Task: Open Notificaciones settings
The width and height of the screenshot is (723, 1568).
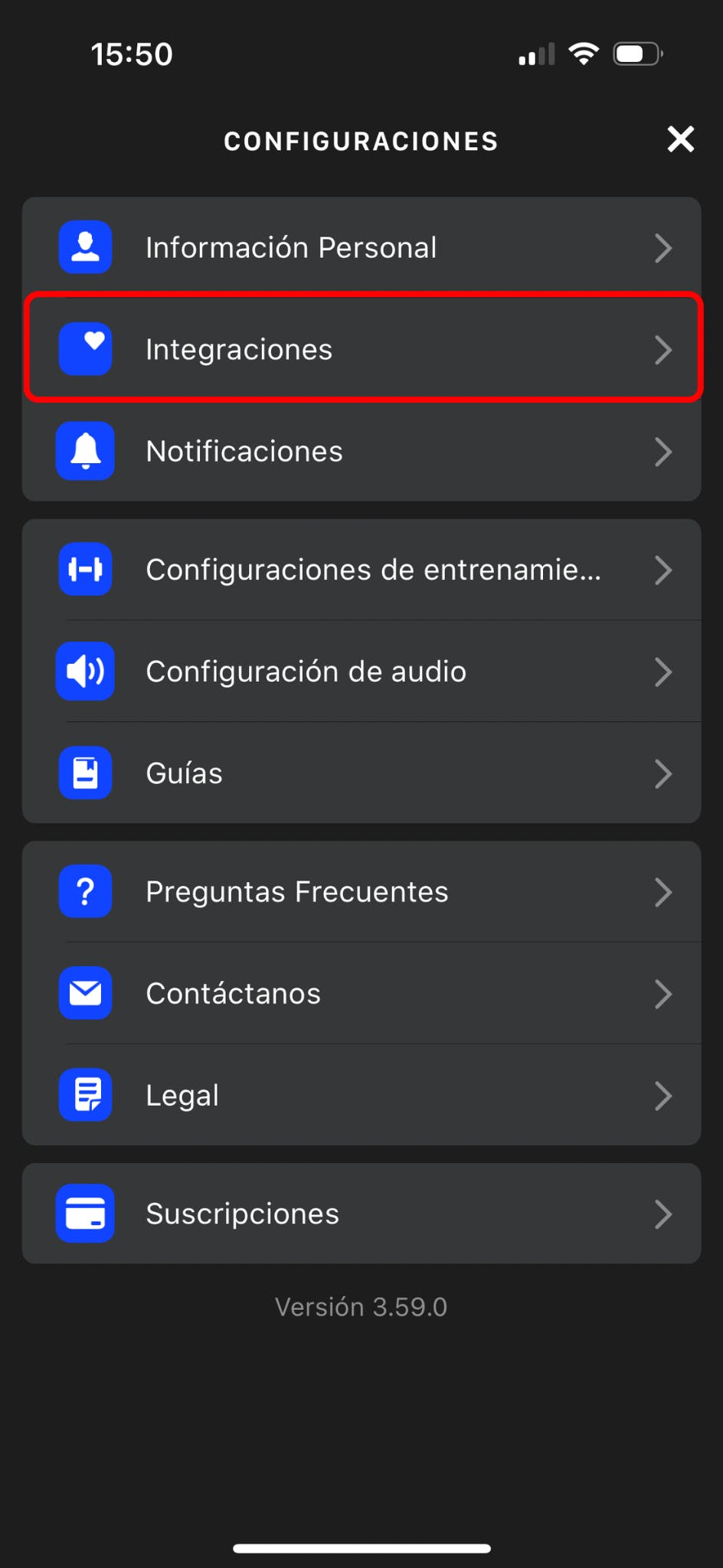Action: pyautogui.click(x=361, y=452)
